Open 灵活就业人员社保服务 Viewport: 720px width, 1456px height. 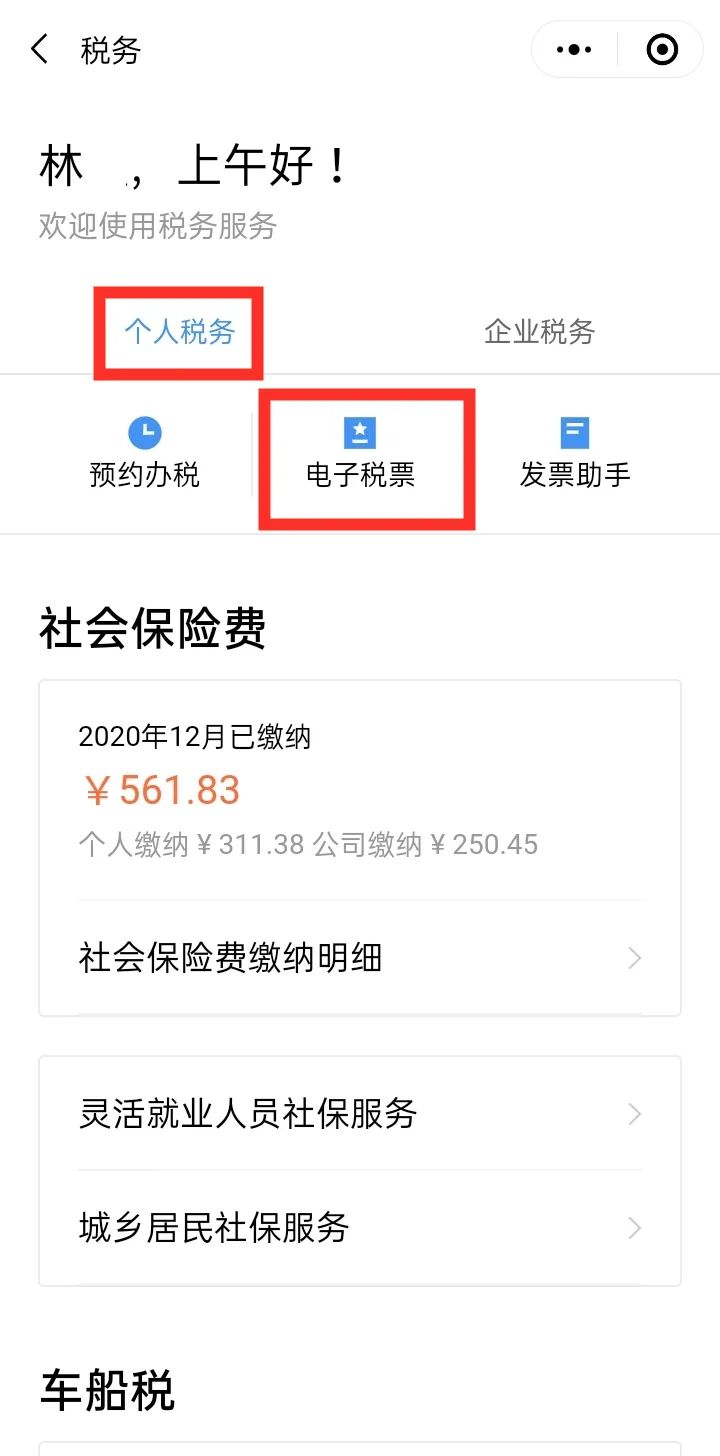360,1113
